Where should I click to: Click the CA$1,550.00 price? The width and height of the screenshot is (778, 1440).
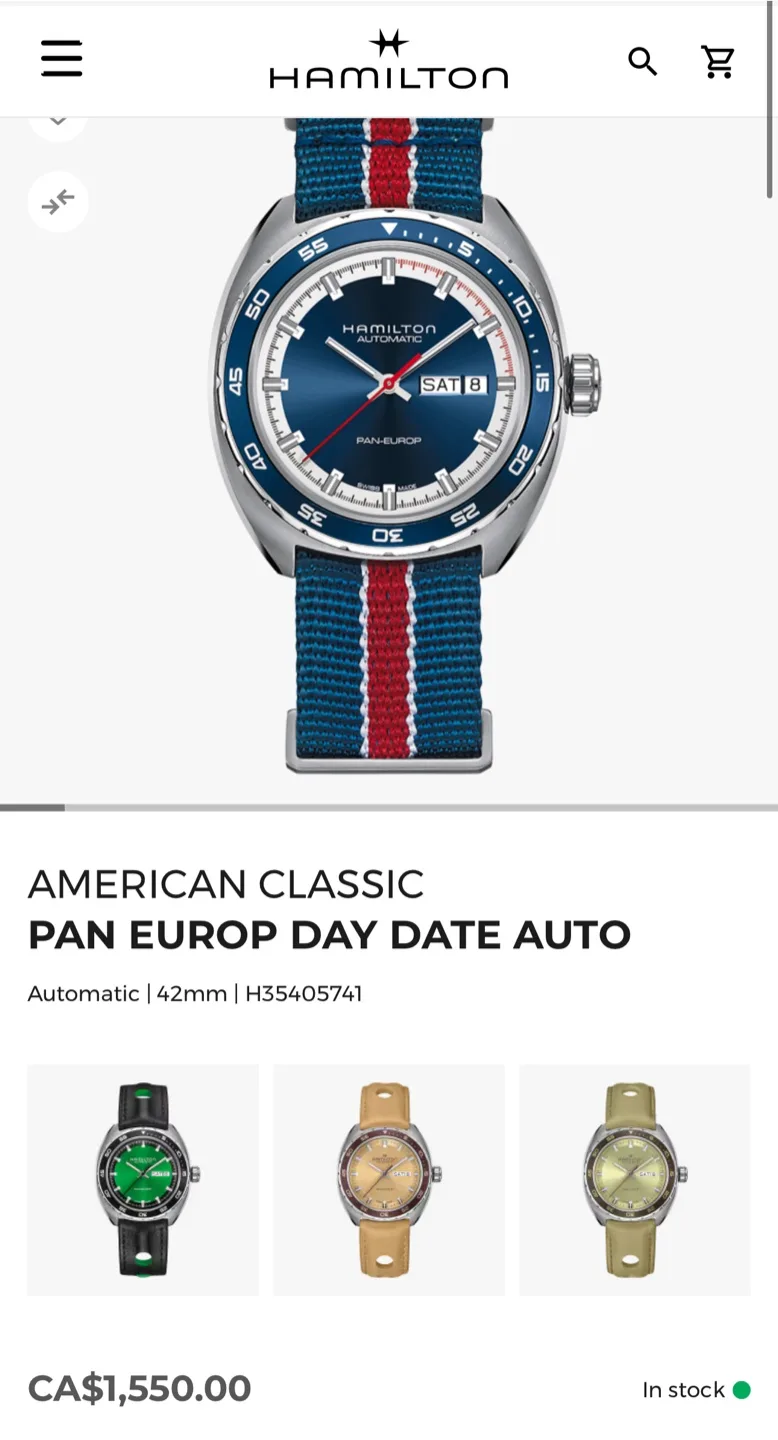point(139,1389)
